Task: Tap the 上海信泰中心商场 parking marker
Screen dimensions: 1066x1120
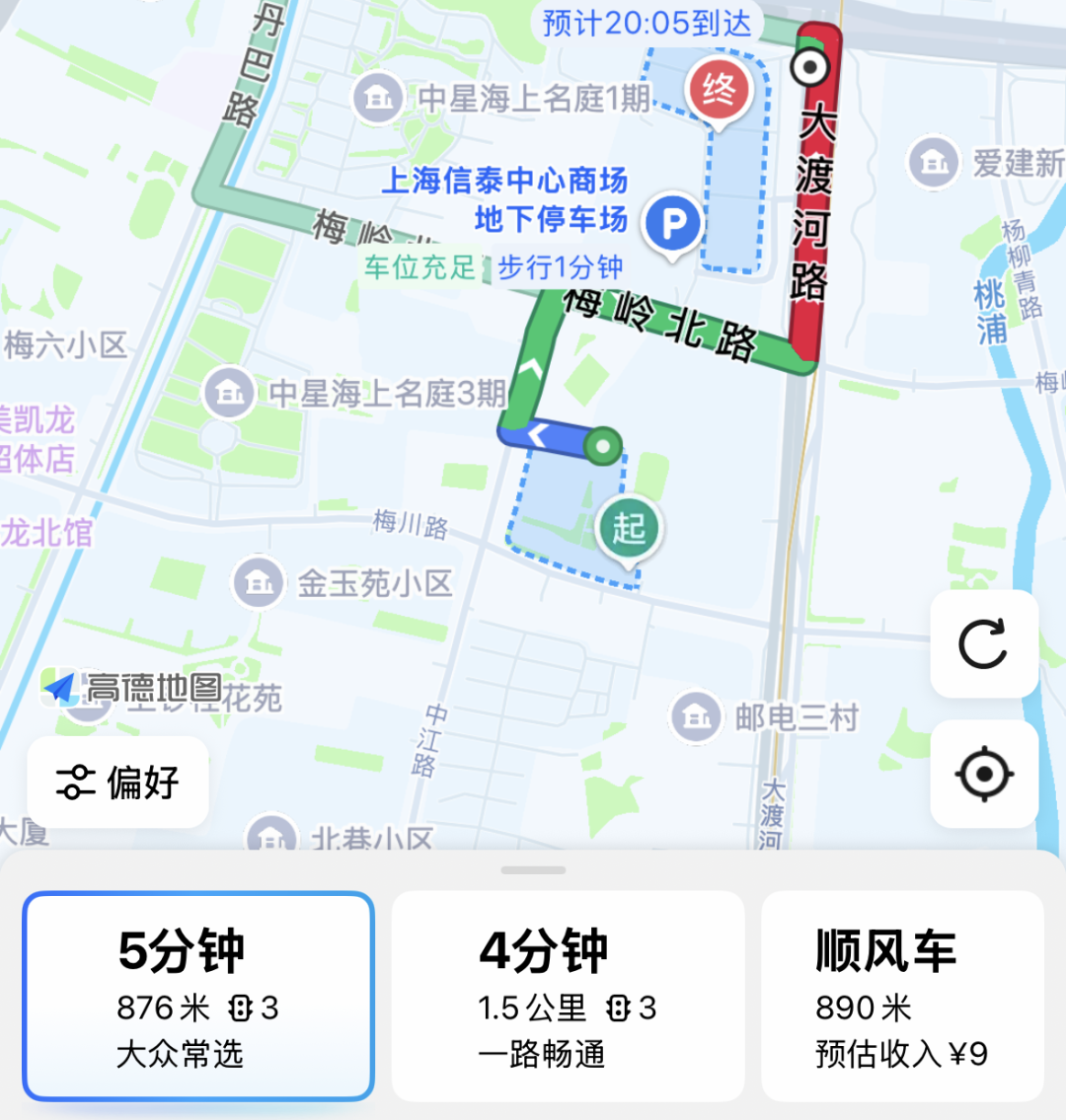Action: [673, 224]
